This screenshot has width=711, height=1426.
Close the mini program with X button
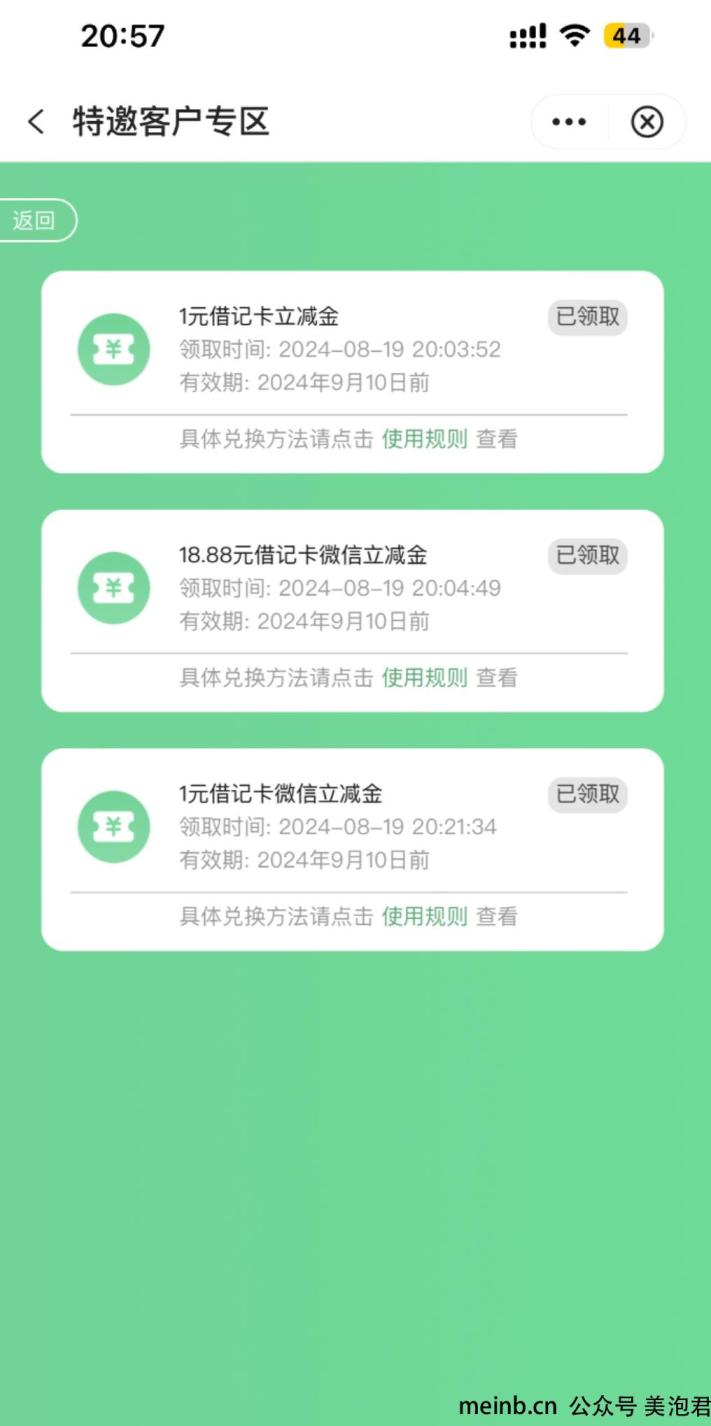(x=647, y=122)
